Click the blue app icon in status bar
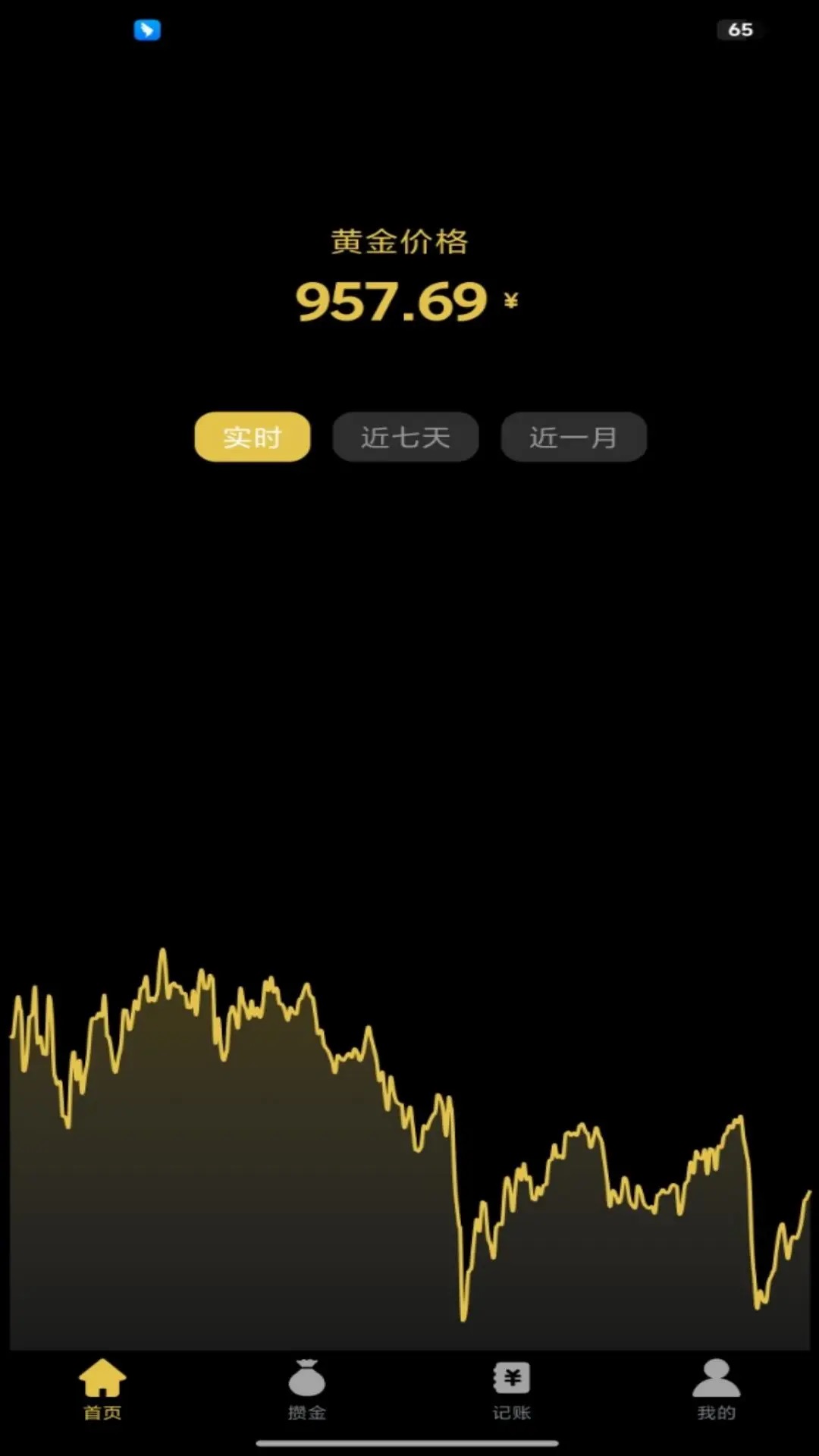Viewport: 819px width, 1456px height. tap(148, 29)
